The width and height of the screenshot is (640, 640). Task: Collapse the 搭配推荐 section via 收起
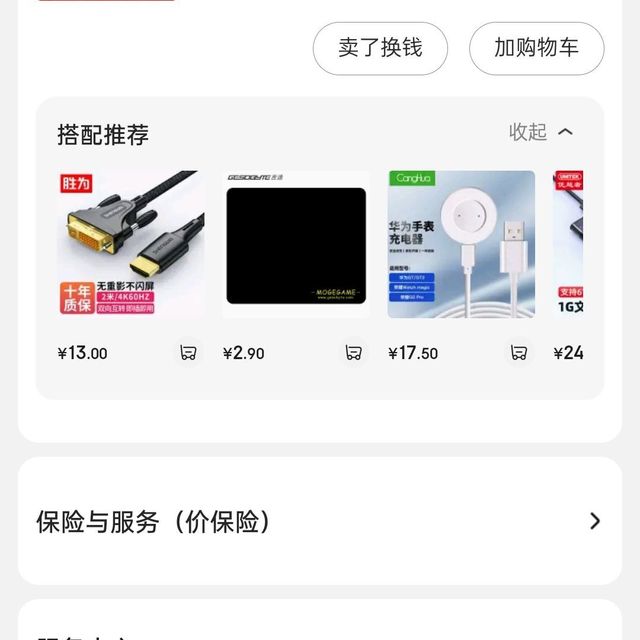(542, 132)
